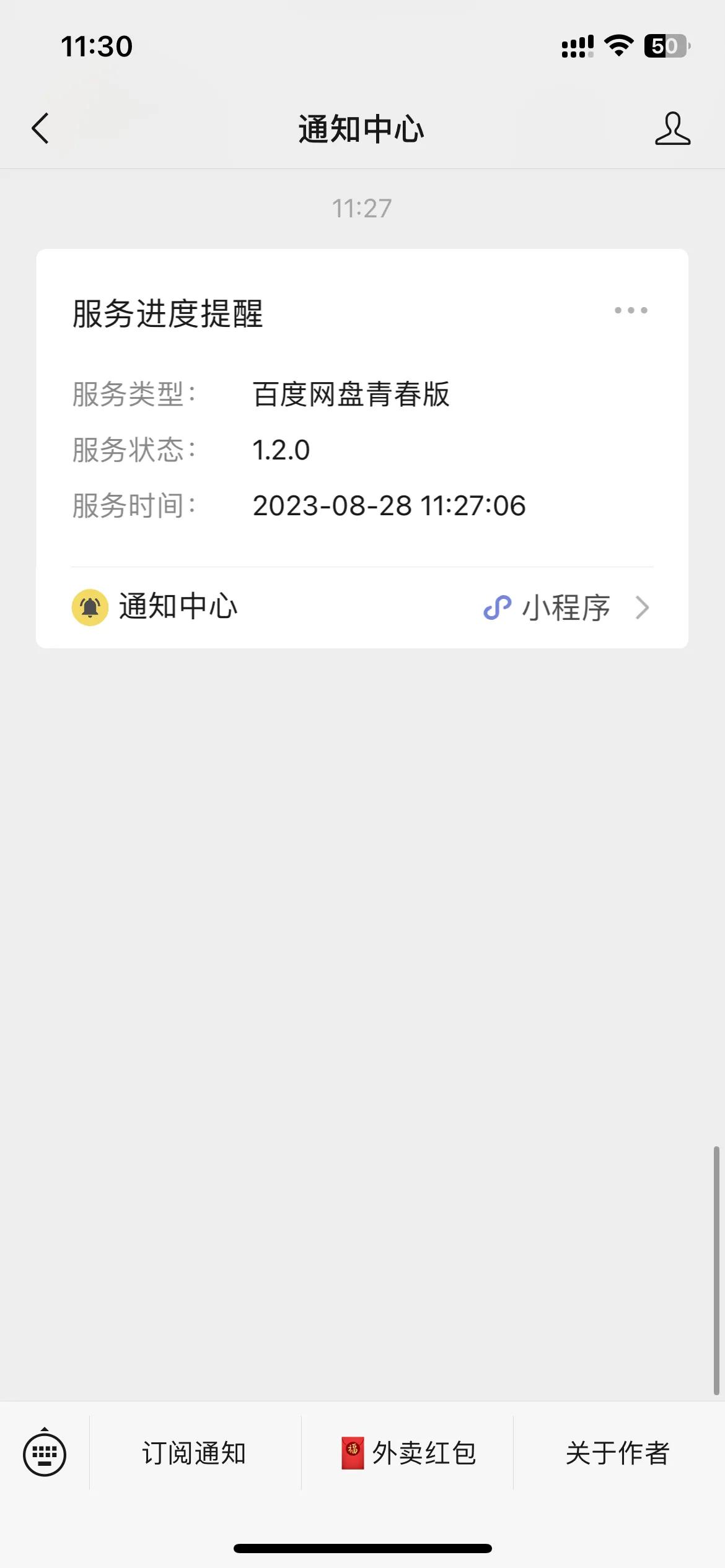Switch to keyboard input
Viewport: 725px width, 1568px height.
click(x=45, y=1454)
